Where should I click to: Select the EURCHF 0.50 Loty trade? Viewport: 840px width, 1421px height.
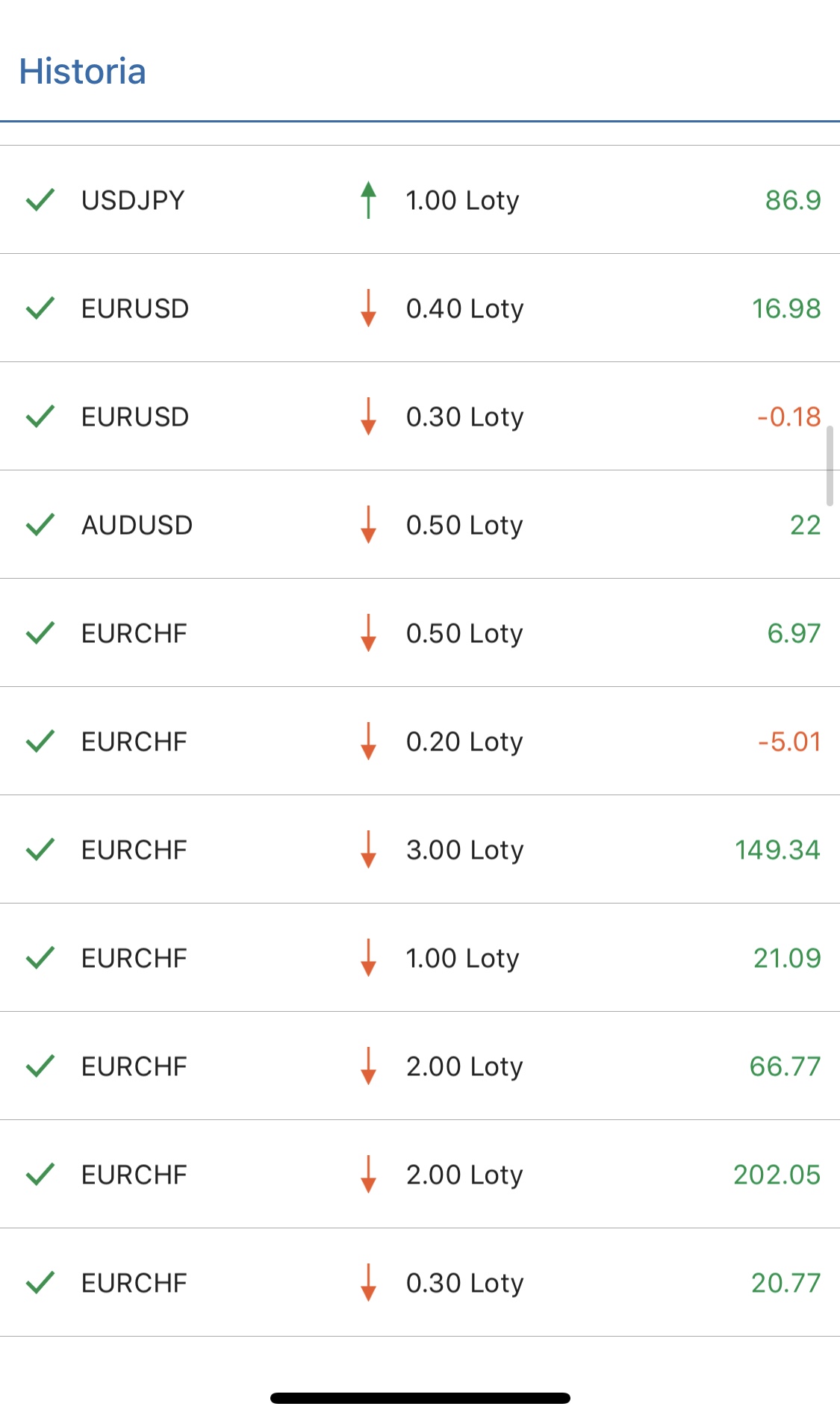pos(420,632)
